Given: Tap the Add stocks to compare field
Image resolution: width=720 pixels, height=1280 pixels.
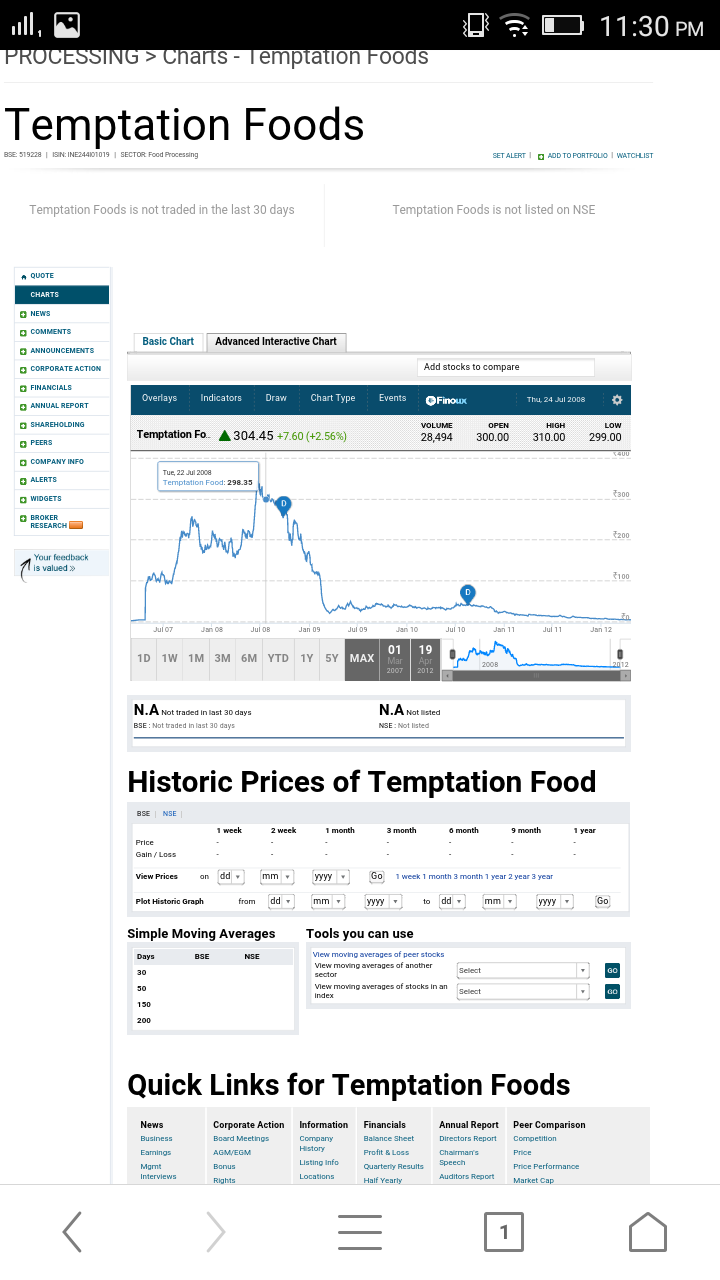Looking at the screenshot, I should pos(506,367).
